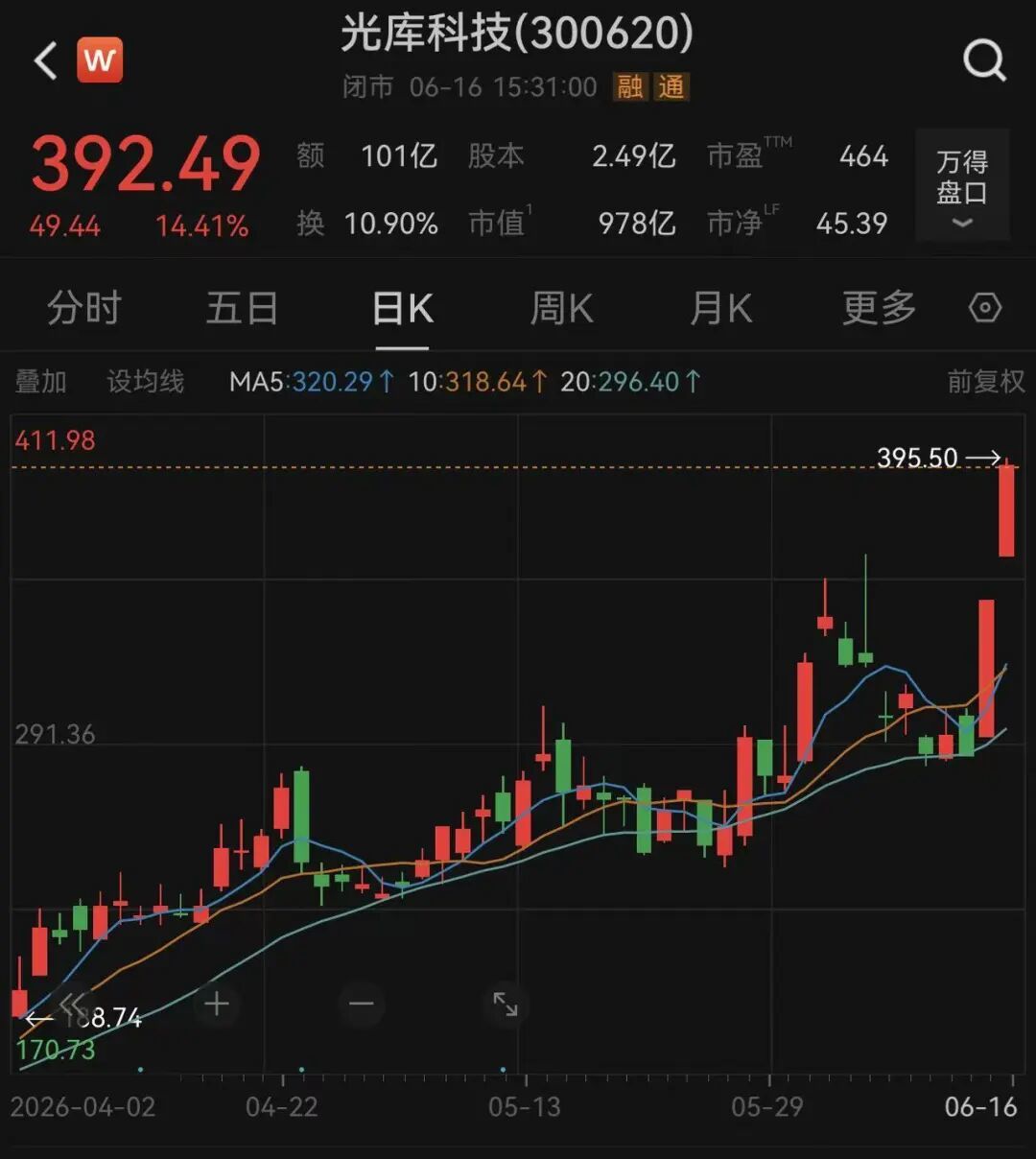This screenshot has width=1036, height=1159.
Task: Zoom out the chart with minus button
Action: (362, 1004)
